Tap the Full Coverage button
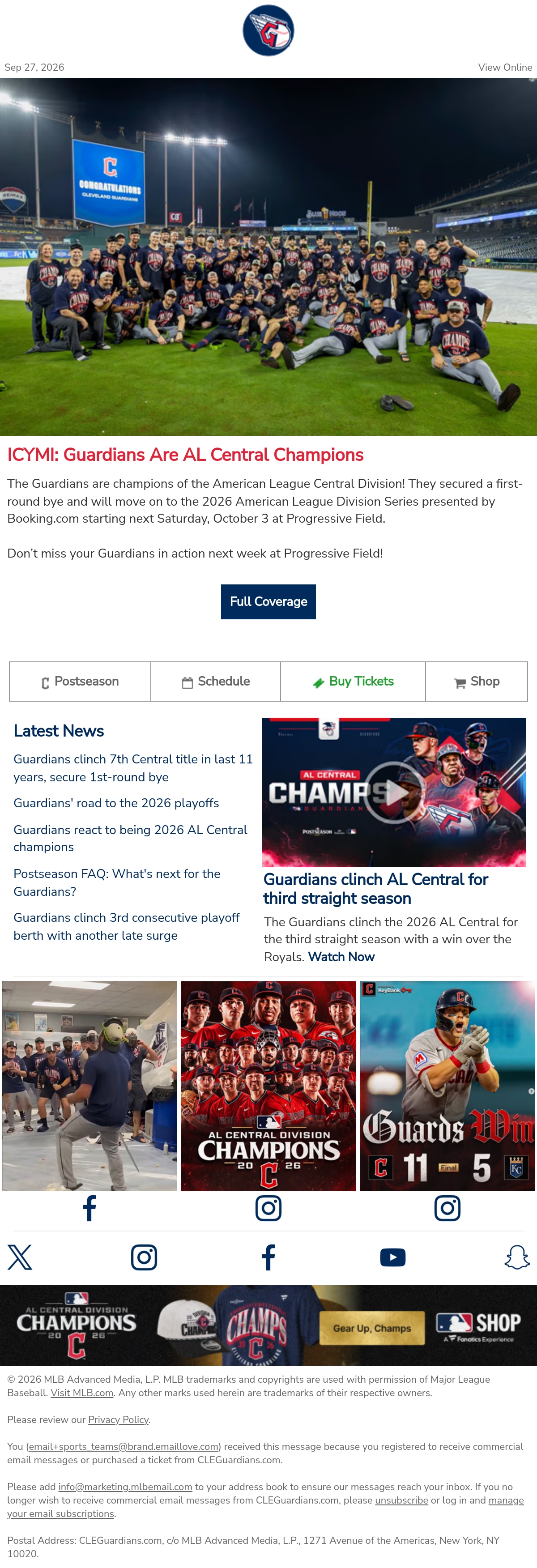 pos(268,601)
